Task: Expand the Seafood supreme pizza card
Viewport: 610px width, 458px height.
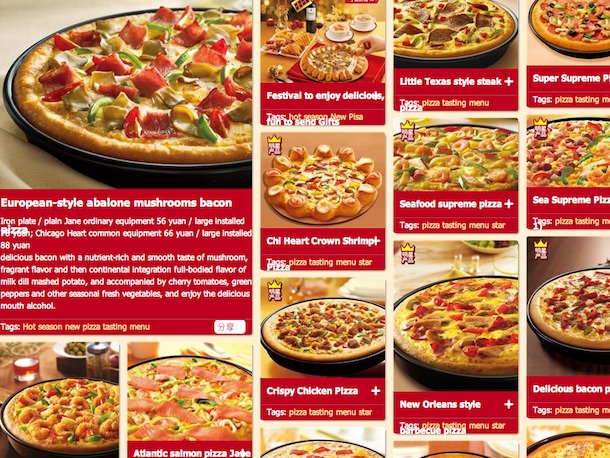Action: pos(509,205)
